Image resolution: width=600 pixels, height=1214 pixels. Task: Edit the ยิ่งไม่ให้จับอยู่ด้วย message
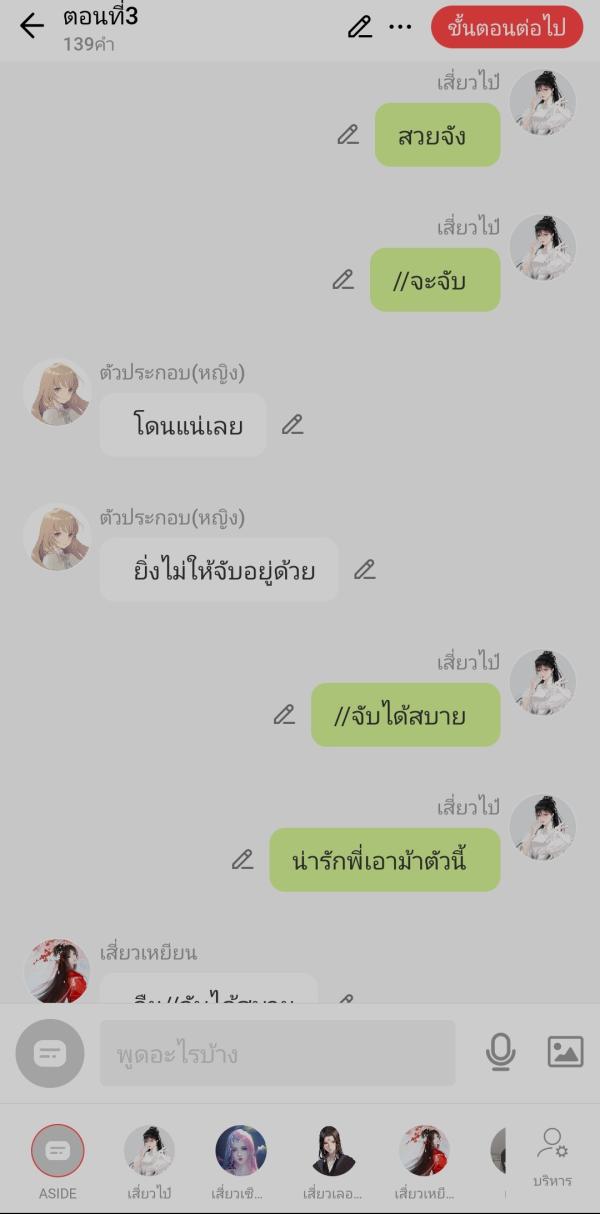[x=365, y=570]
